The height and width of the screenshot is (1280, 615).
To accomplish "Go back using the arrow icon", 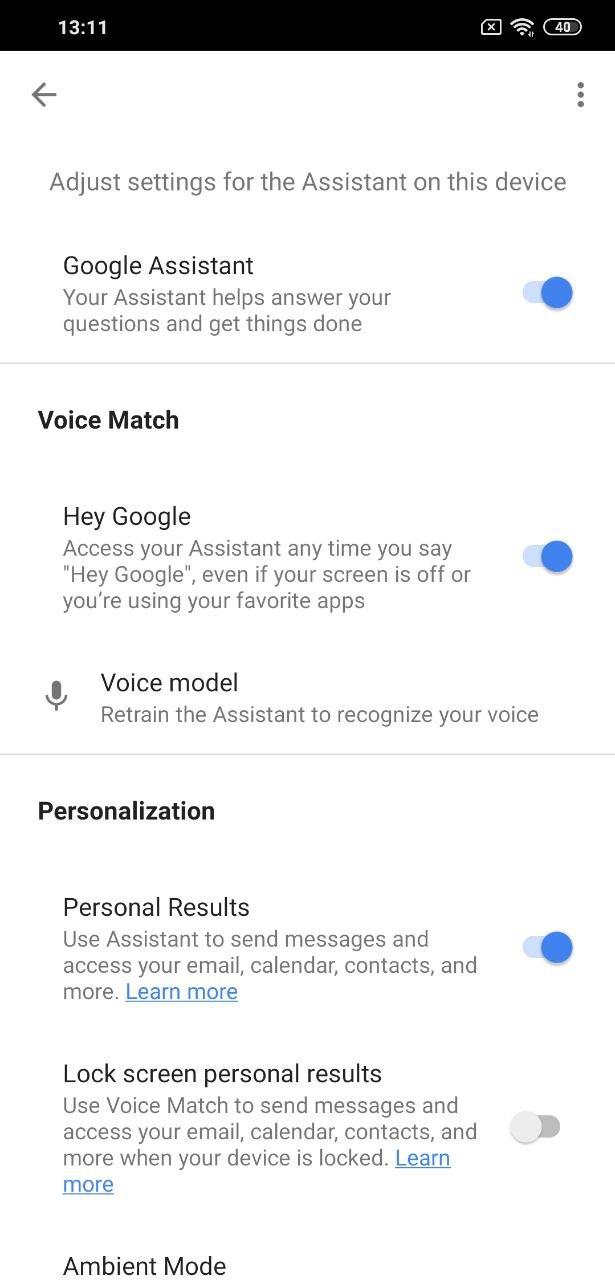I will coord(44,94).
